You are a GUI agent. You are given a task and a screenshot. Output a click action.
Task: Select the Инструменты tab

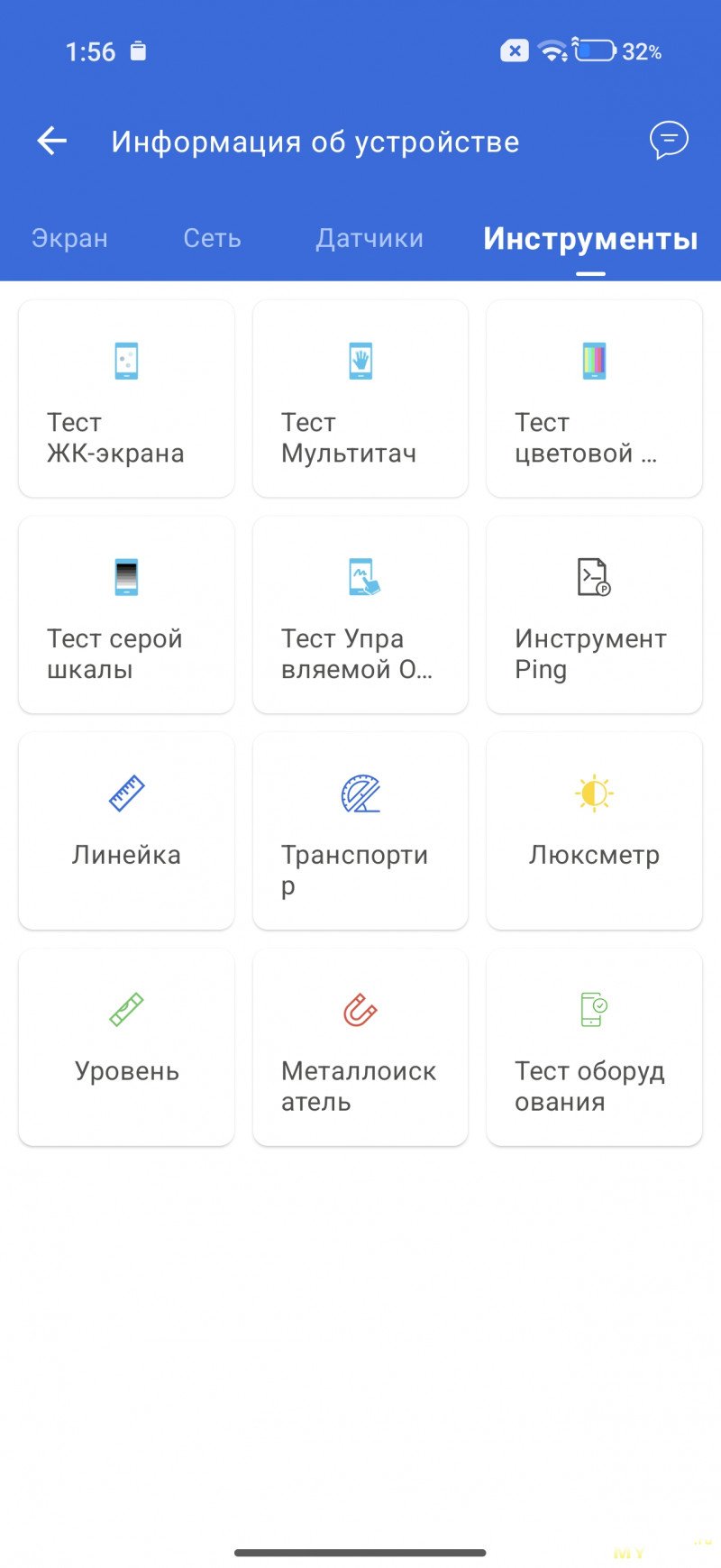pyautogui.click(x=590, y=238)
